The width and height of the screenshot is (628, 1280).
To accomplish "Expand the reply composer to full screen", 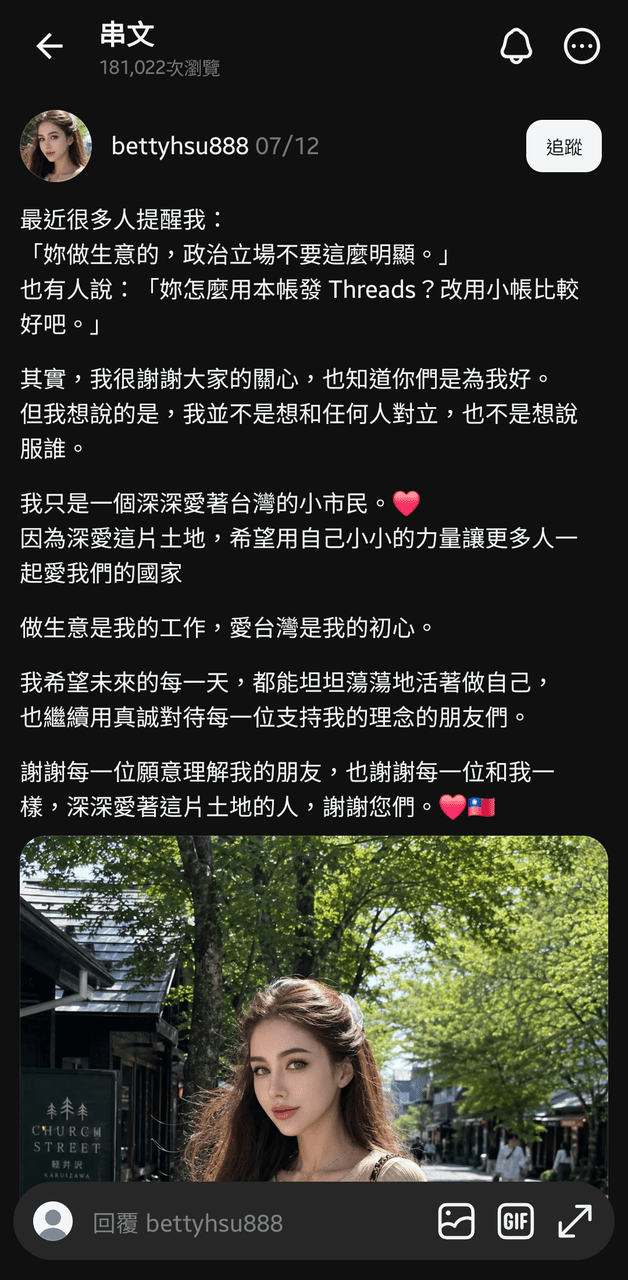I will tap(575, 1221).
